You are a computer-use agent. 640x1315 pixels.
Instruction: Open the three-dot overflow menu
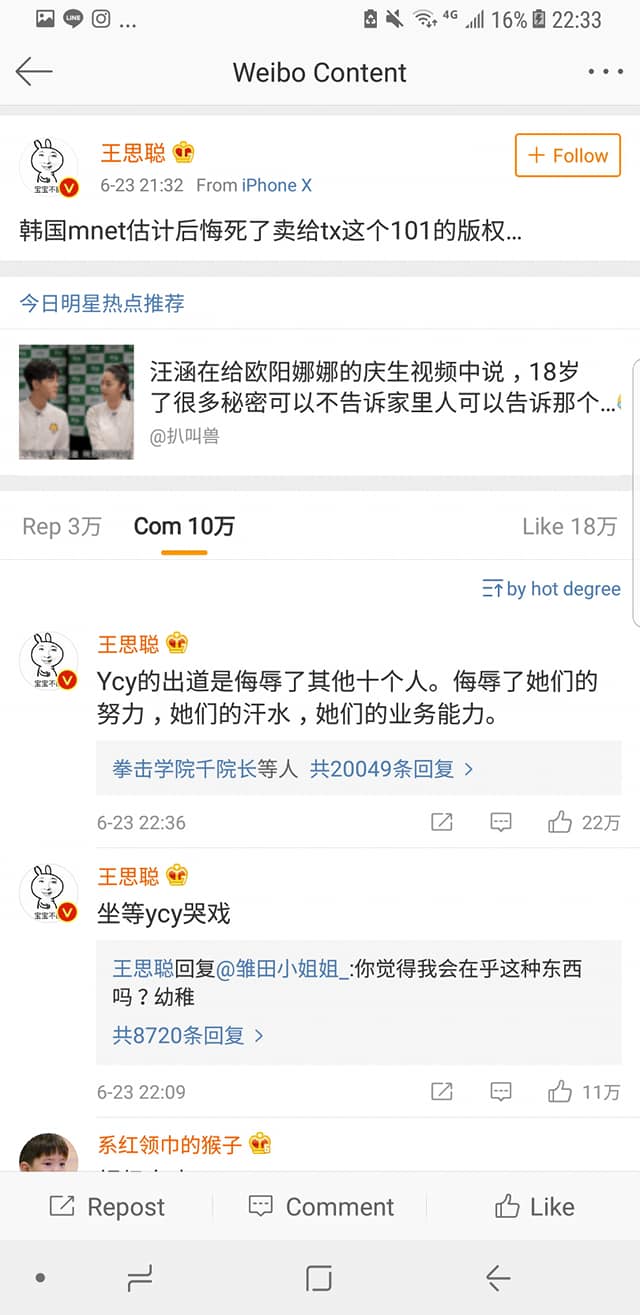605,72
